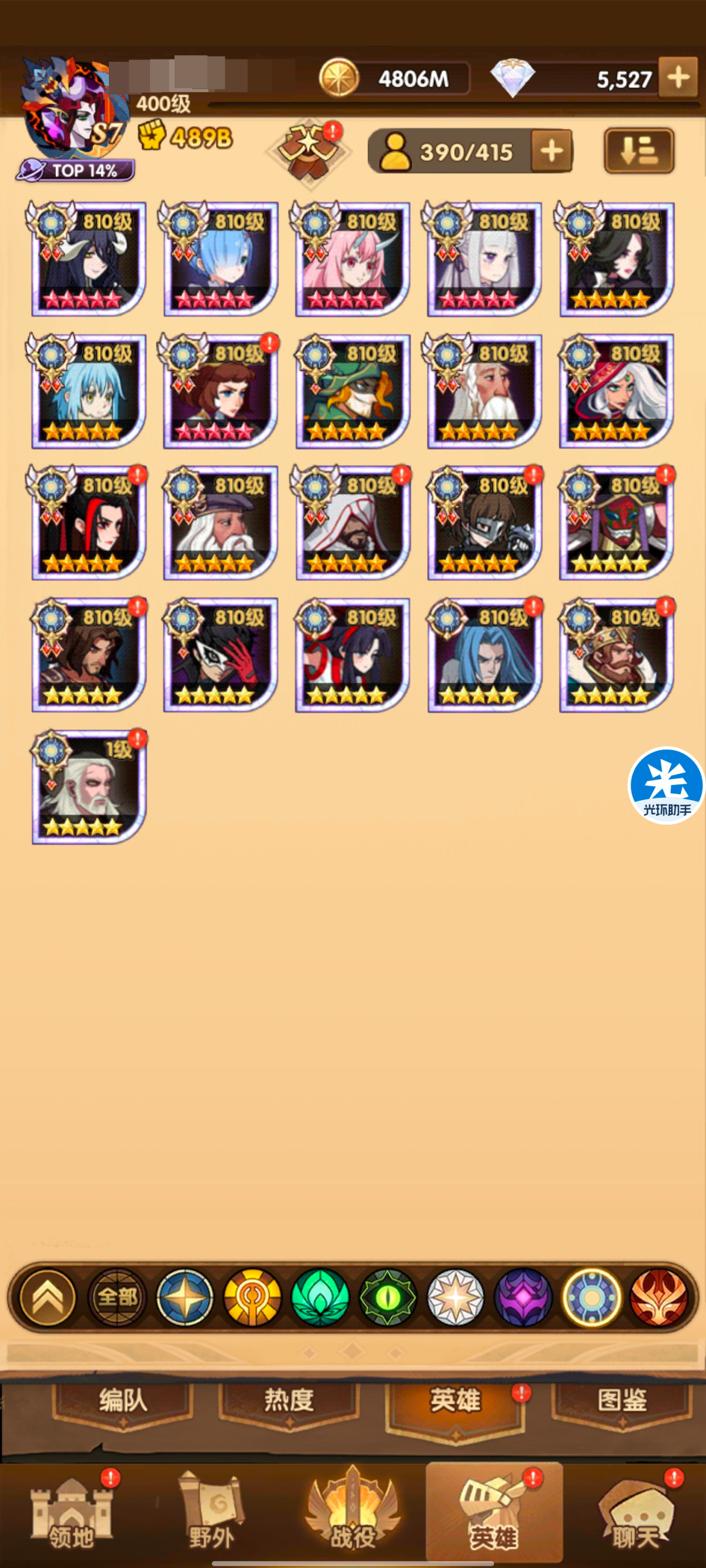
Task: Switch to the 图鉴 tab
Action: [621, 1400]
